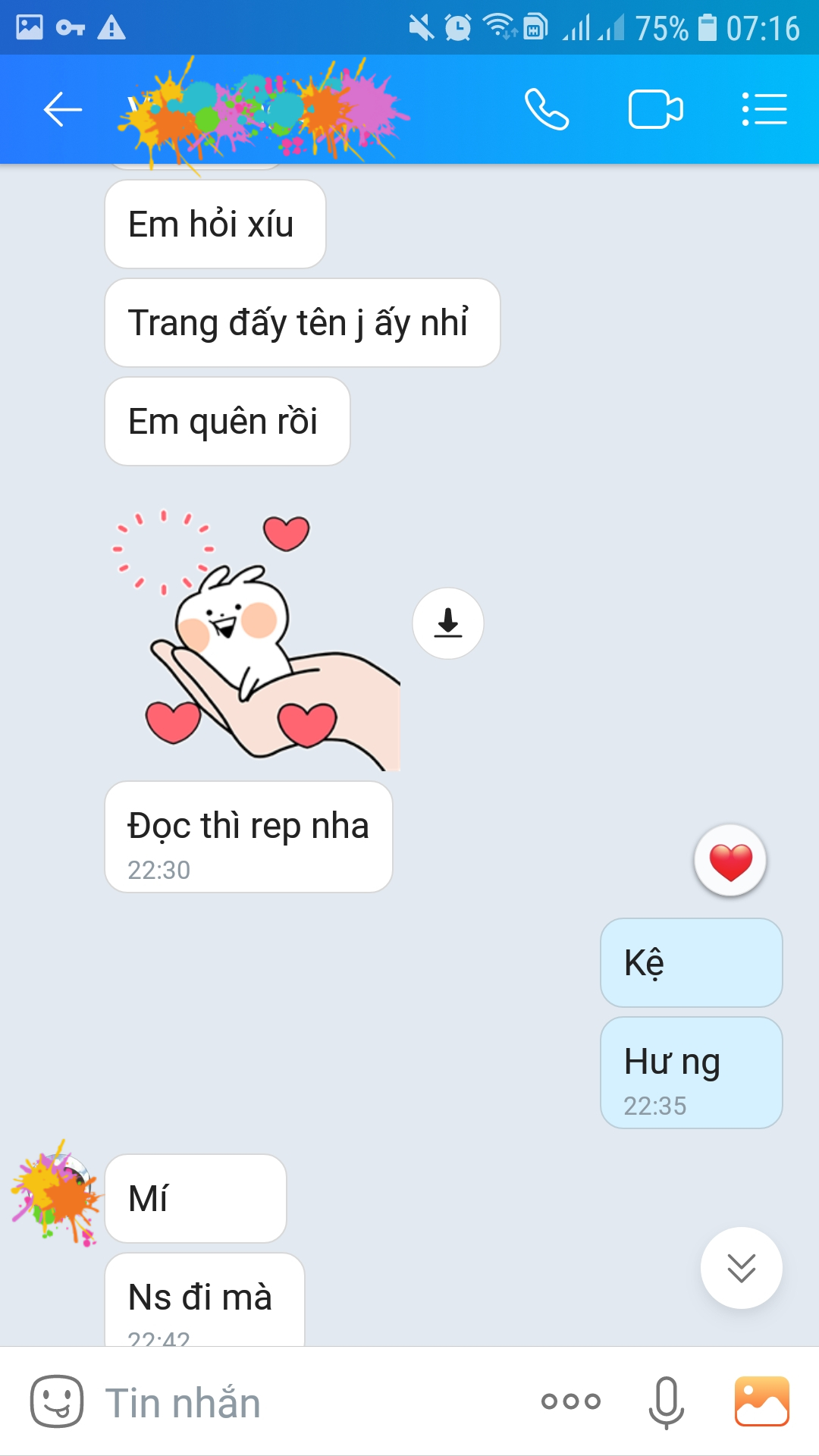The width and height of the screenshot is (819, 1456).
Task: Start a voice call
Action: tap(547, 110)
